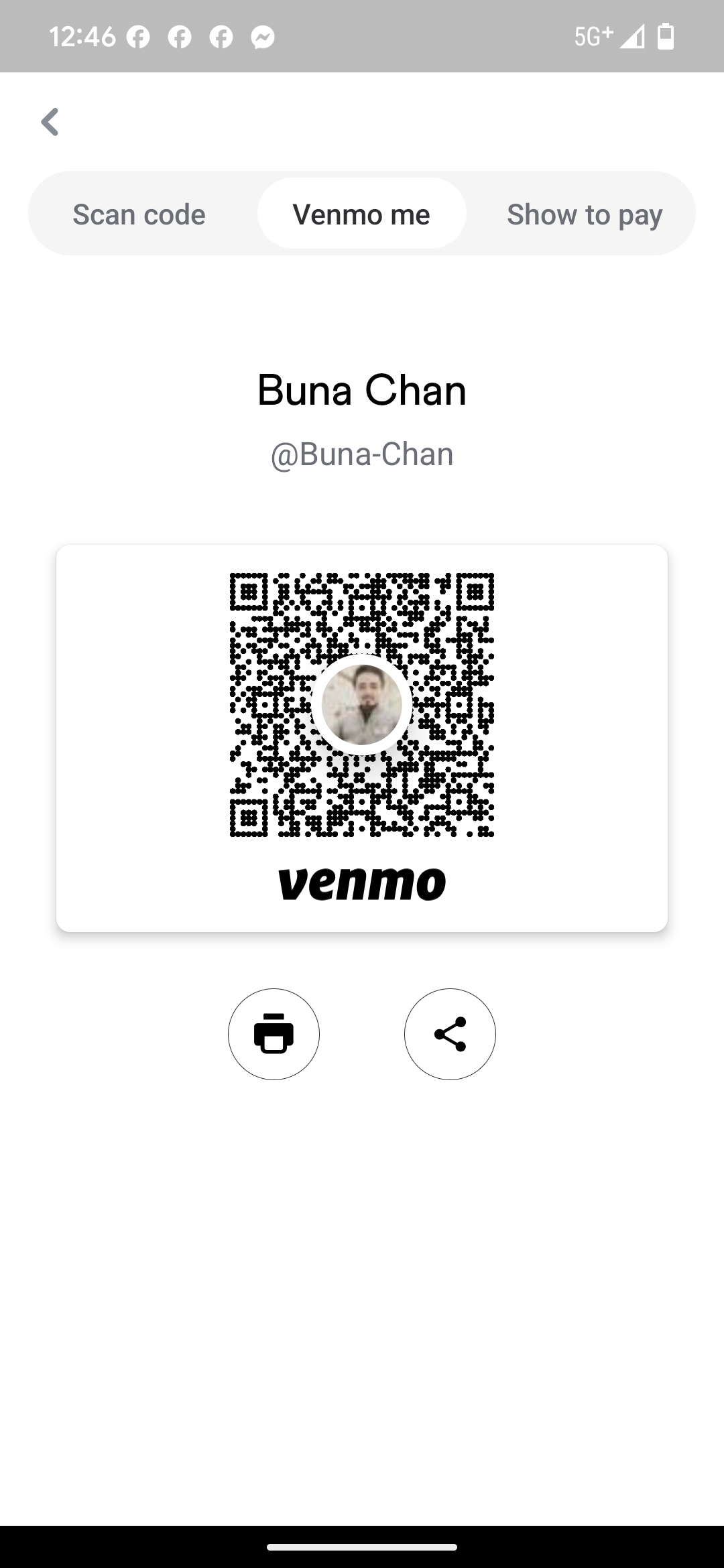This screenshot has height=1568, width=724.
Task: Print the Venmo QR code
Action: click(x=274, y=1034)
